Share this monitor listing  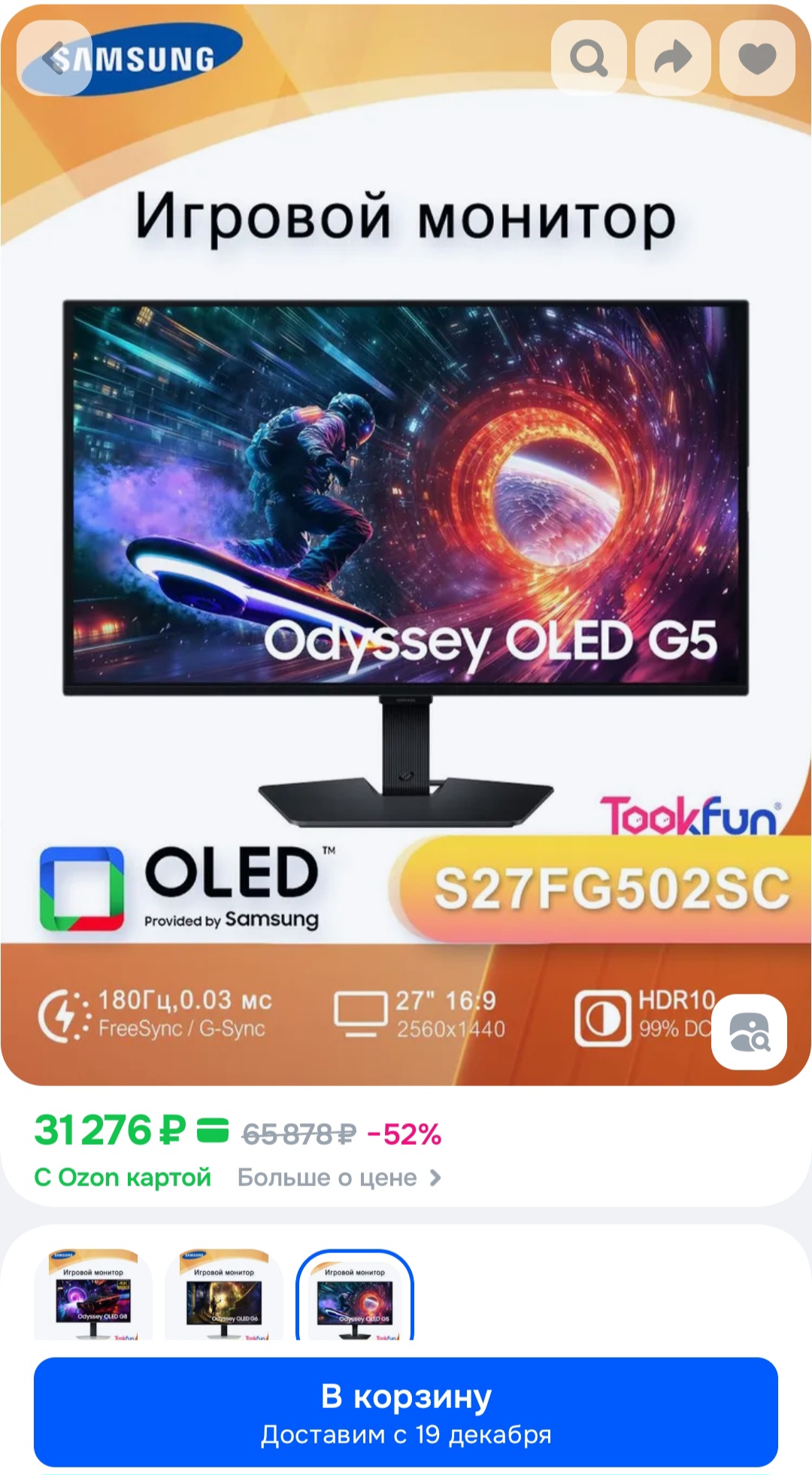(673, 58)
